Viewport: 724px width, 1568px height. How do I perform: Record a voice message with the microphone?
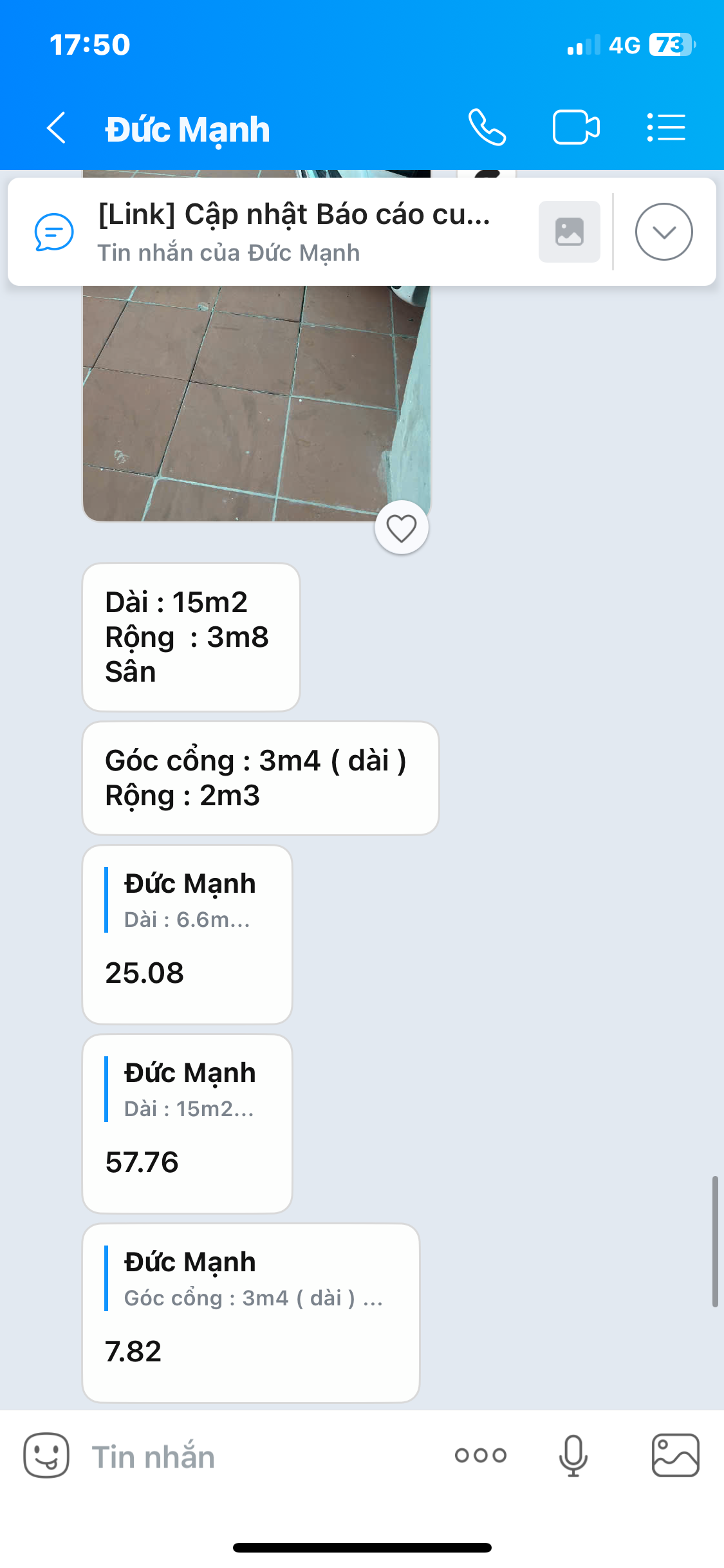click(573, 1455)
